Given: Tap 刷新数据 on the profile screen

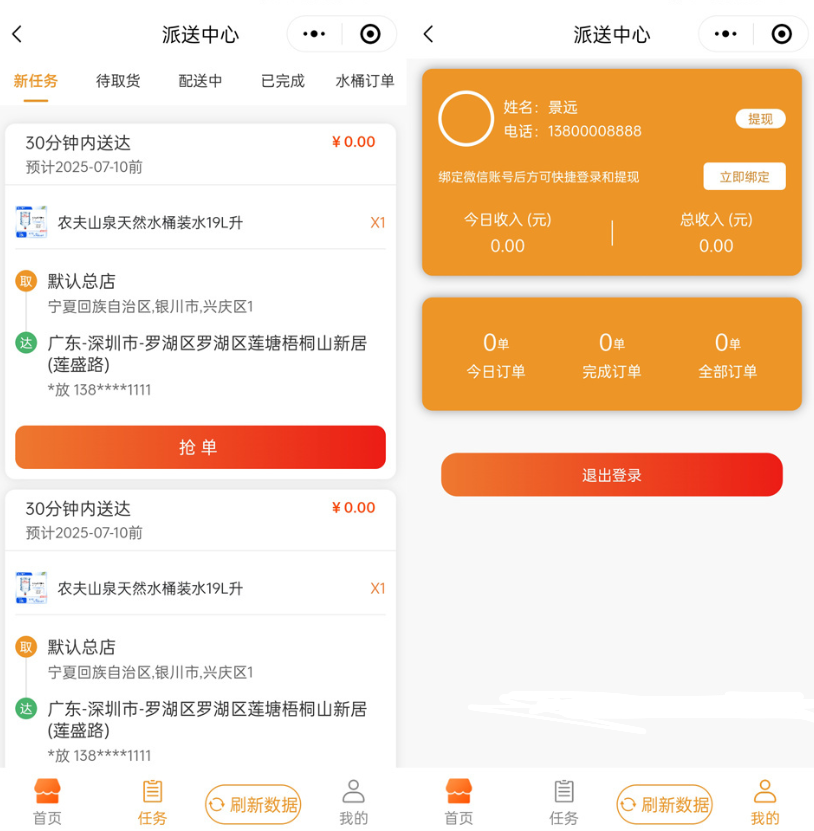Looking at the screenshot, I should pyautogui.click(x=664, y=804).
